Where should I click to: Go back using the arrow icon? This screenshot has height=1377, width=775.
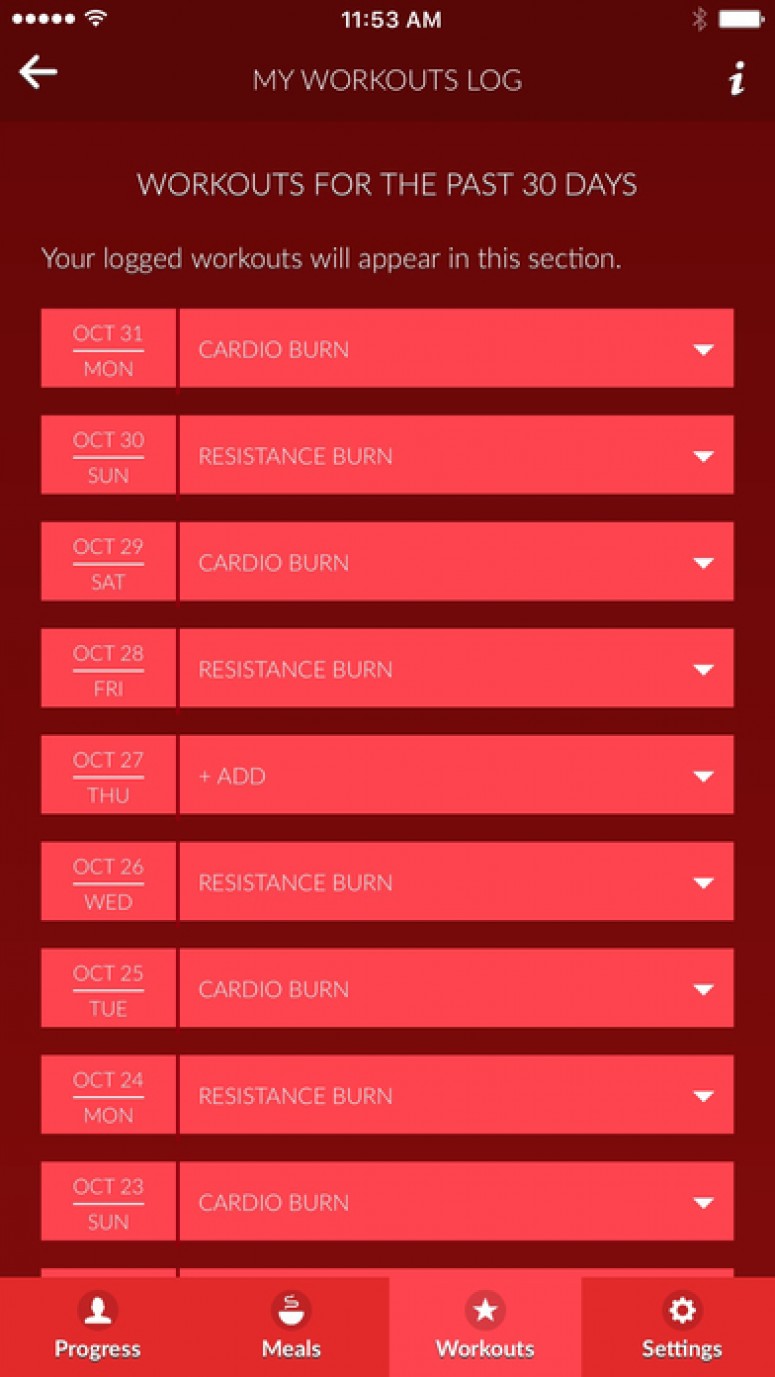[x=38, y=72]
